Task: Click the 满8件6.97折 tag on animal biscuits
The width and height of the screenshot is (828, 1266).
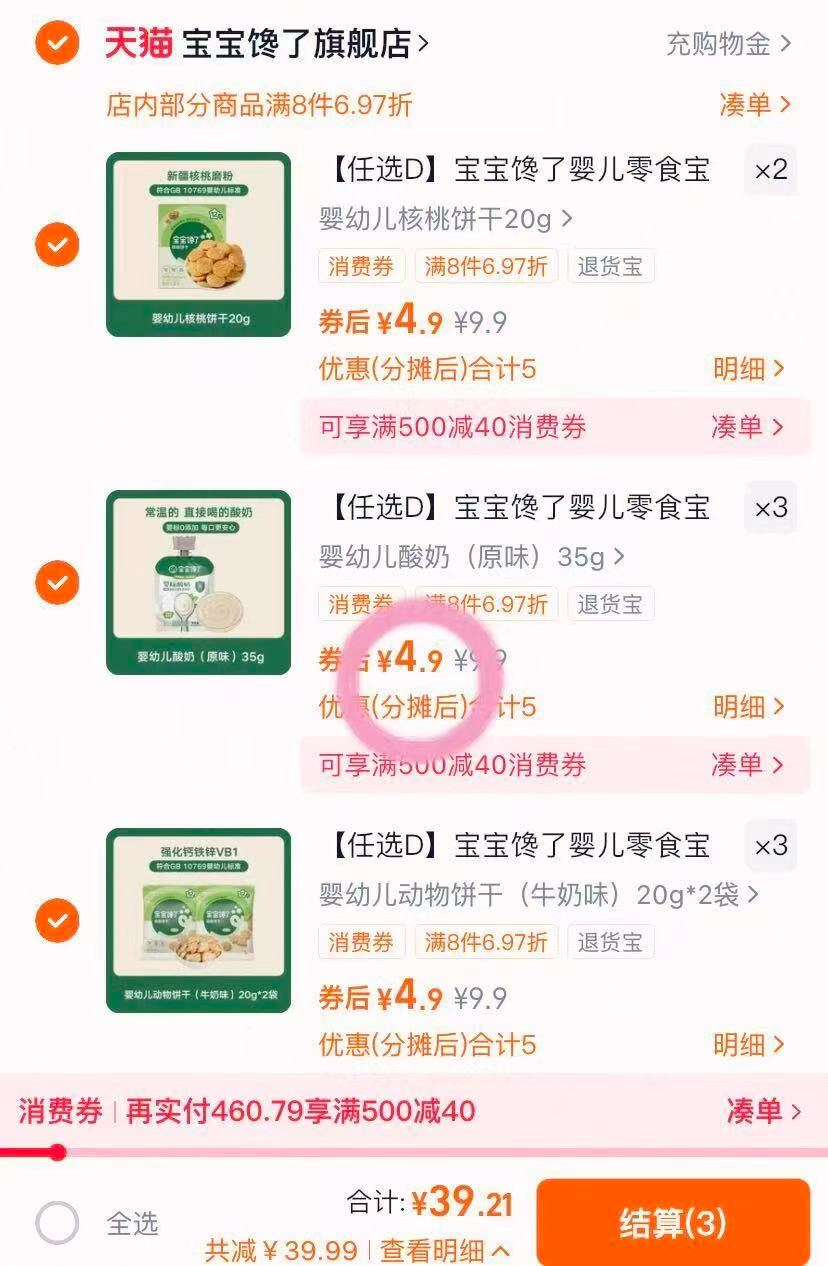Action: (486, 941)
